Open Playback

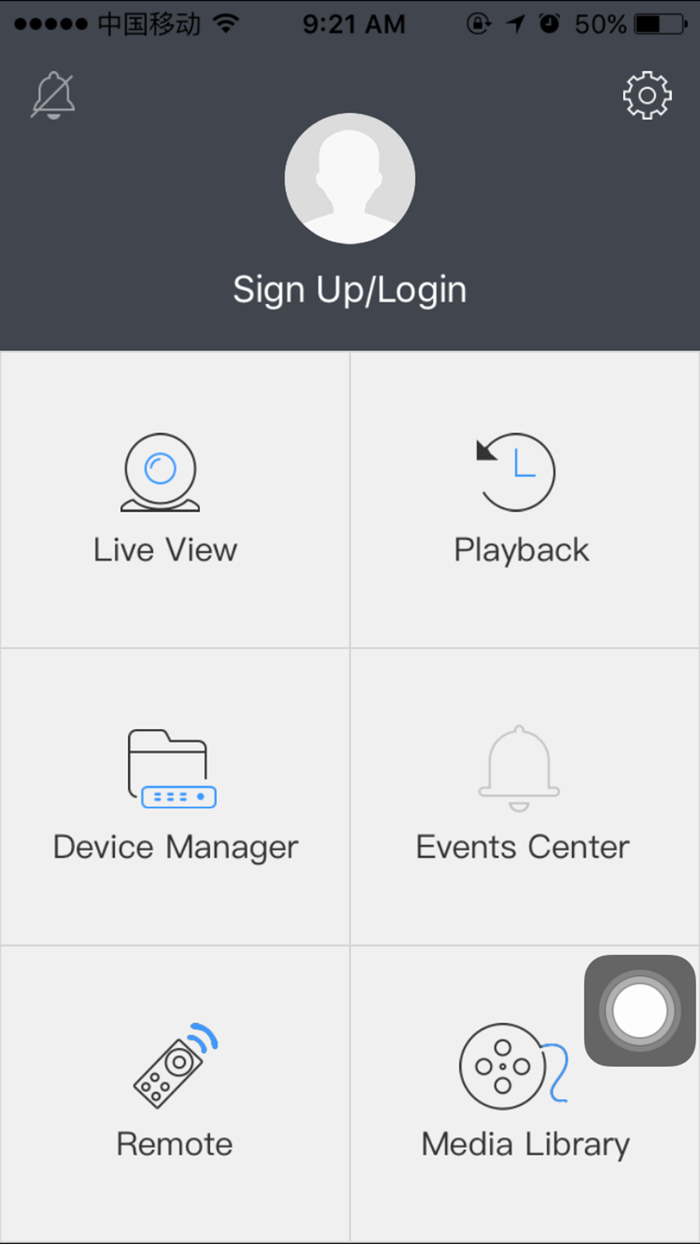(522, 499)
